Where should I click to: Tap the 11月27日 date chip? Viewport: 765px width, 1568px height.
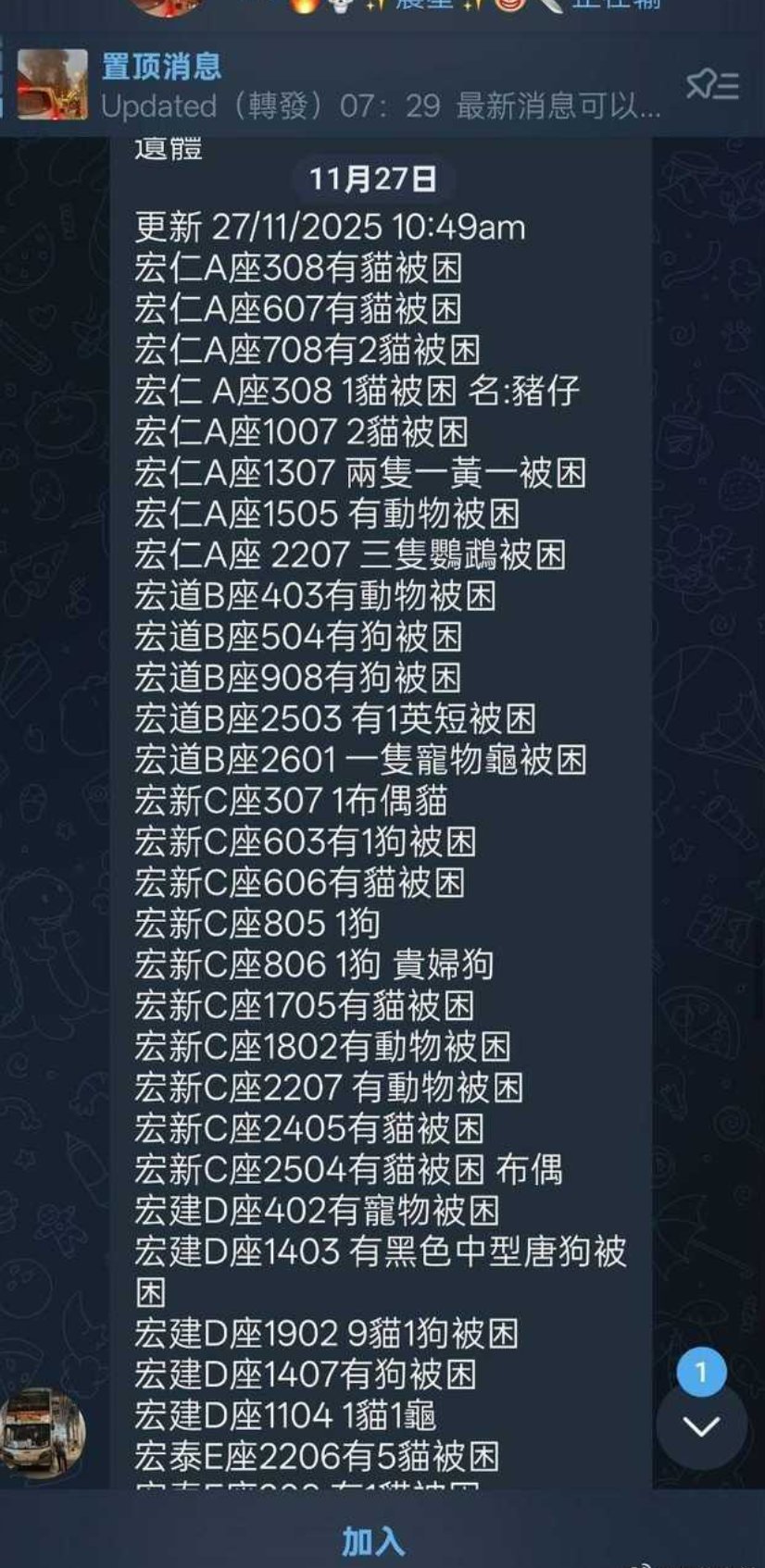click(x=372, y=179)
